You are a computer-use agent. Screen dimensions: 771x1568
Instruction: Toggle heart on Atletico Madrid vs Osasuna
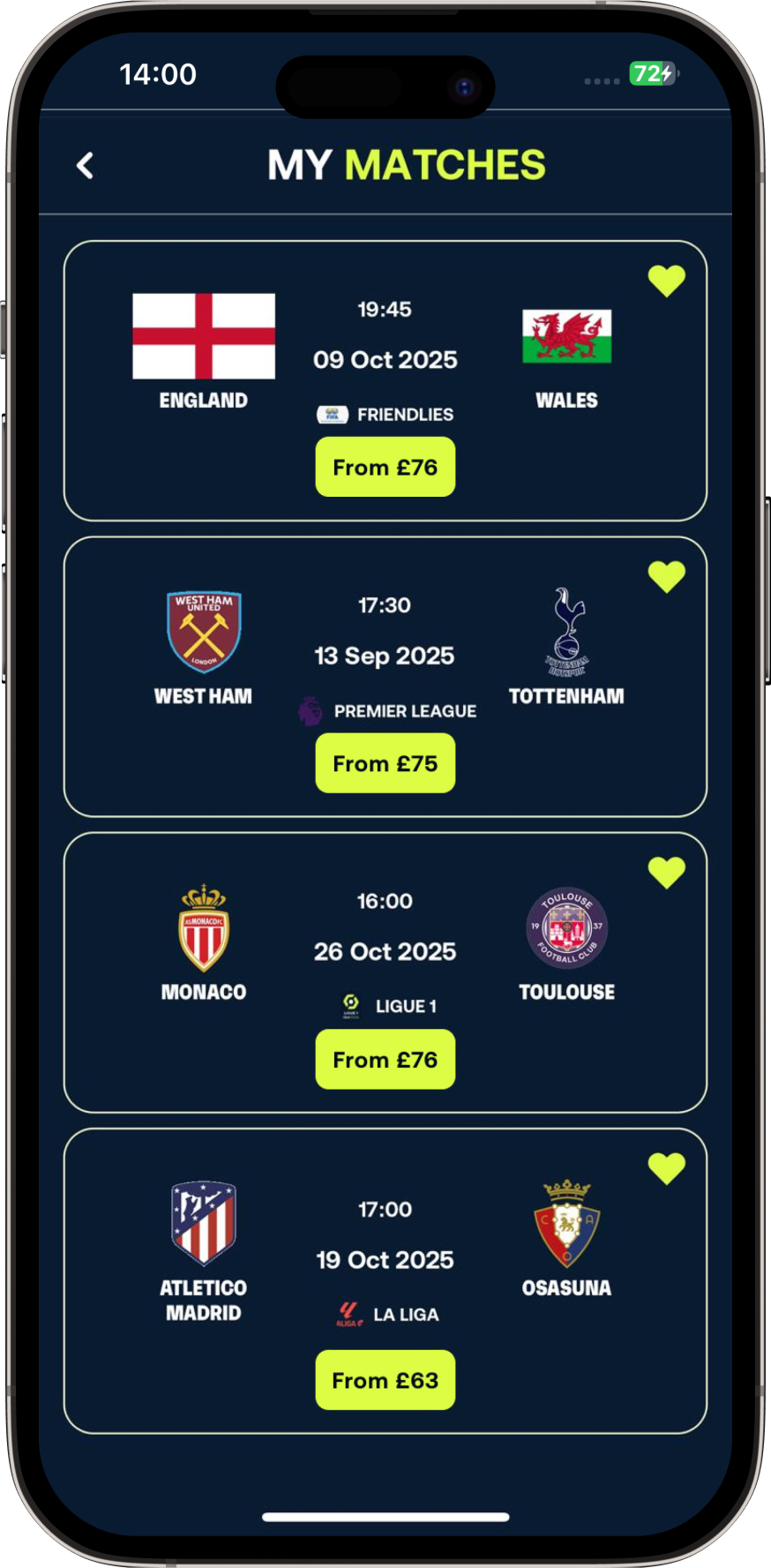tap(666, 1168)
